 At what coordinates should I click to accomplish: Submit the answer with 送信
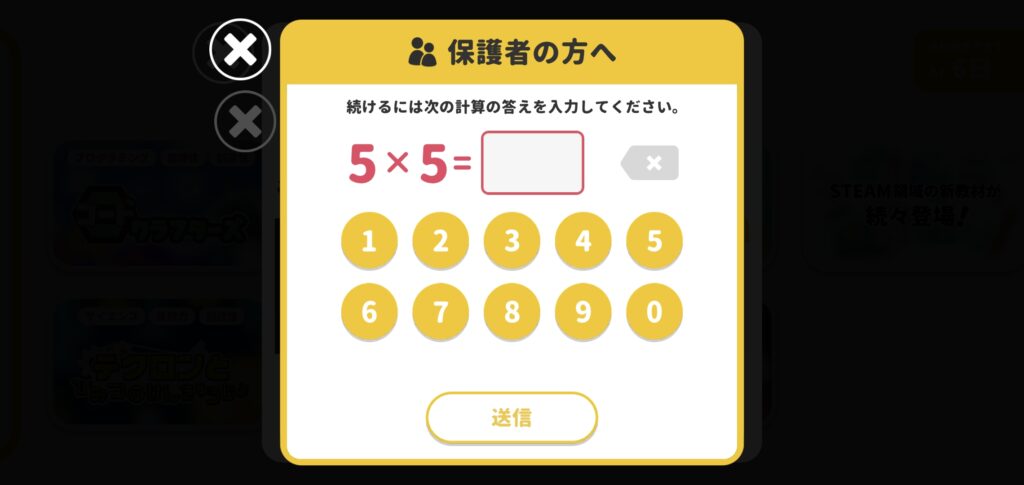[512, 417]
